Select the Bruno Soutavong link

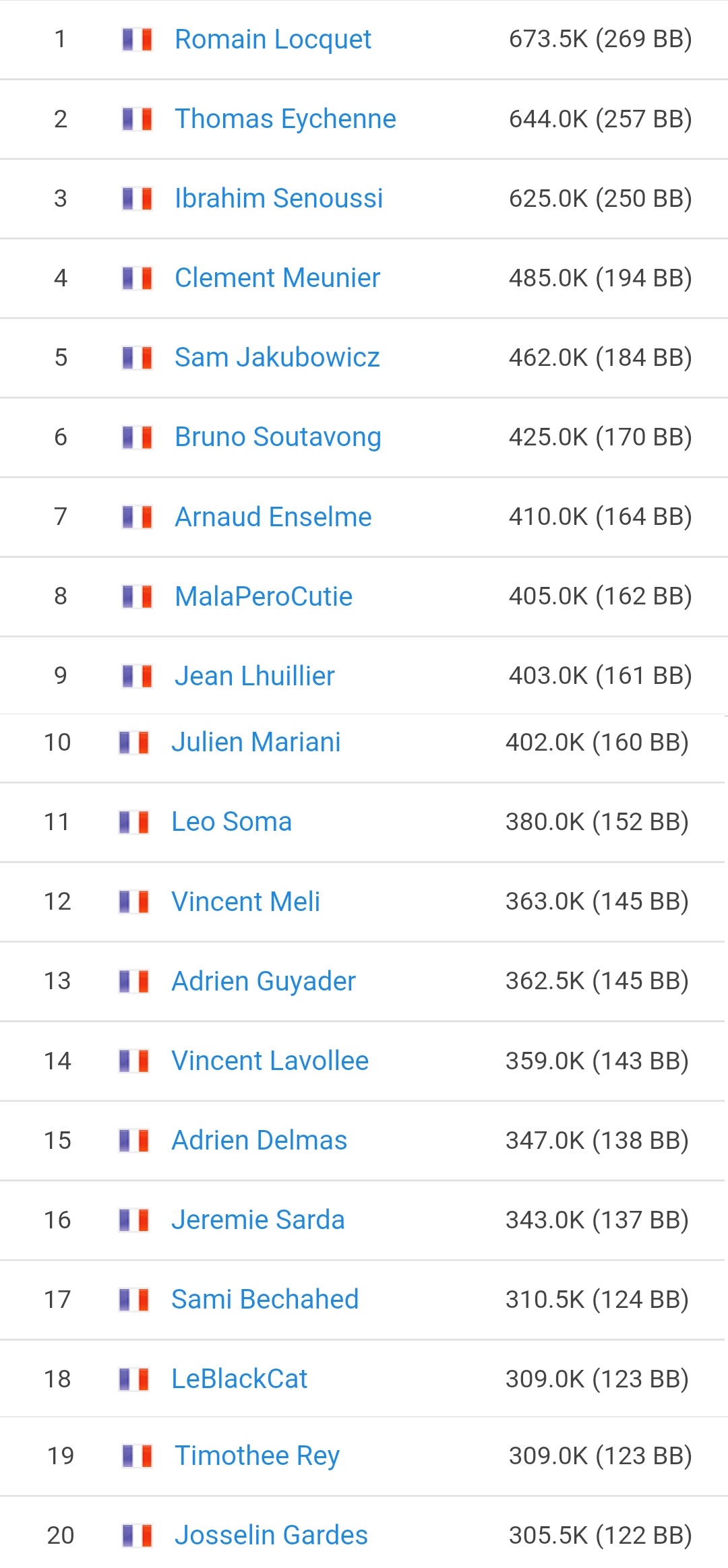pos(278,437)
